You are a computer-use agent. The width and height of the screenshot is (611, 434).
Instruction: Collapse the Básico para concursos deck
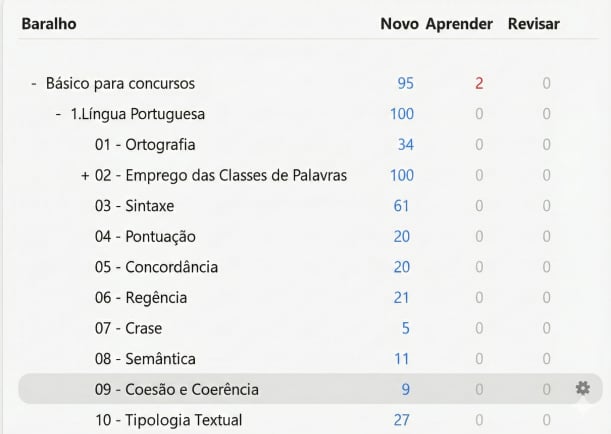[35, 83]
